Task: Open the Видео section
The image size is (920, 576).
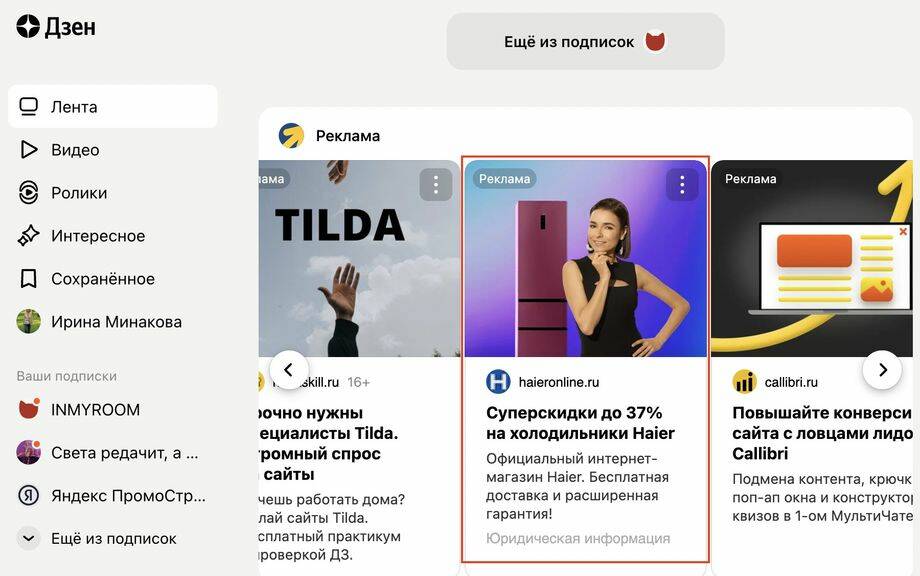Action: coord(75,150)
